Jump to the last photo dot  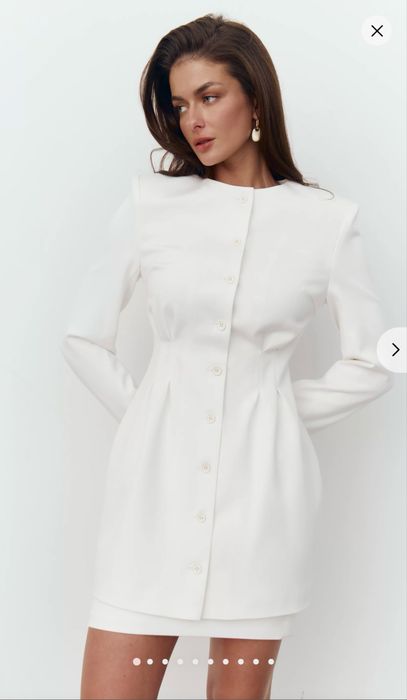pos(271,662)
